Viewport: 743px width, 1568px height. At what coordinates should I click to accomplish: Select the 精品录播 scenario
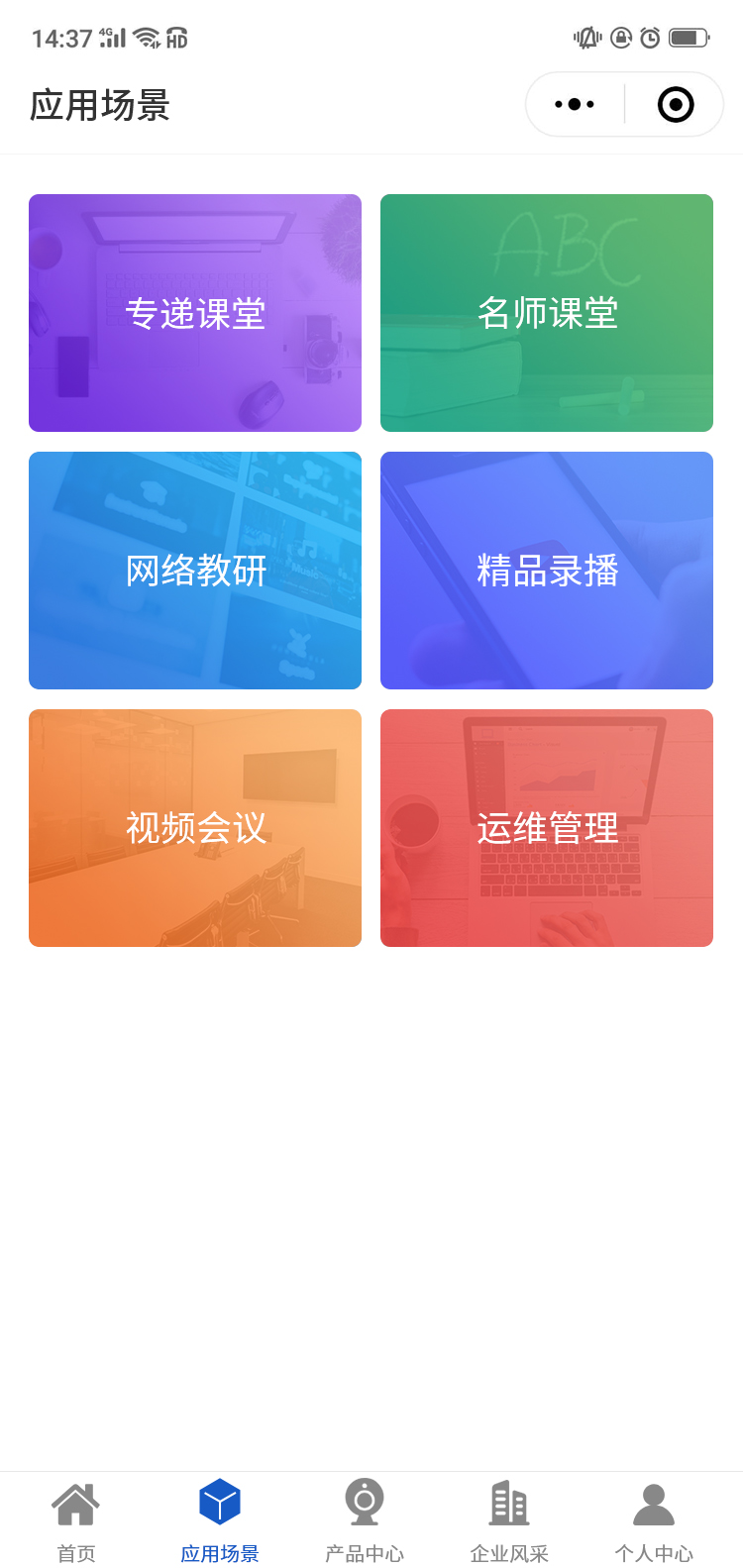[x=547, y=571]
